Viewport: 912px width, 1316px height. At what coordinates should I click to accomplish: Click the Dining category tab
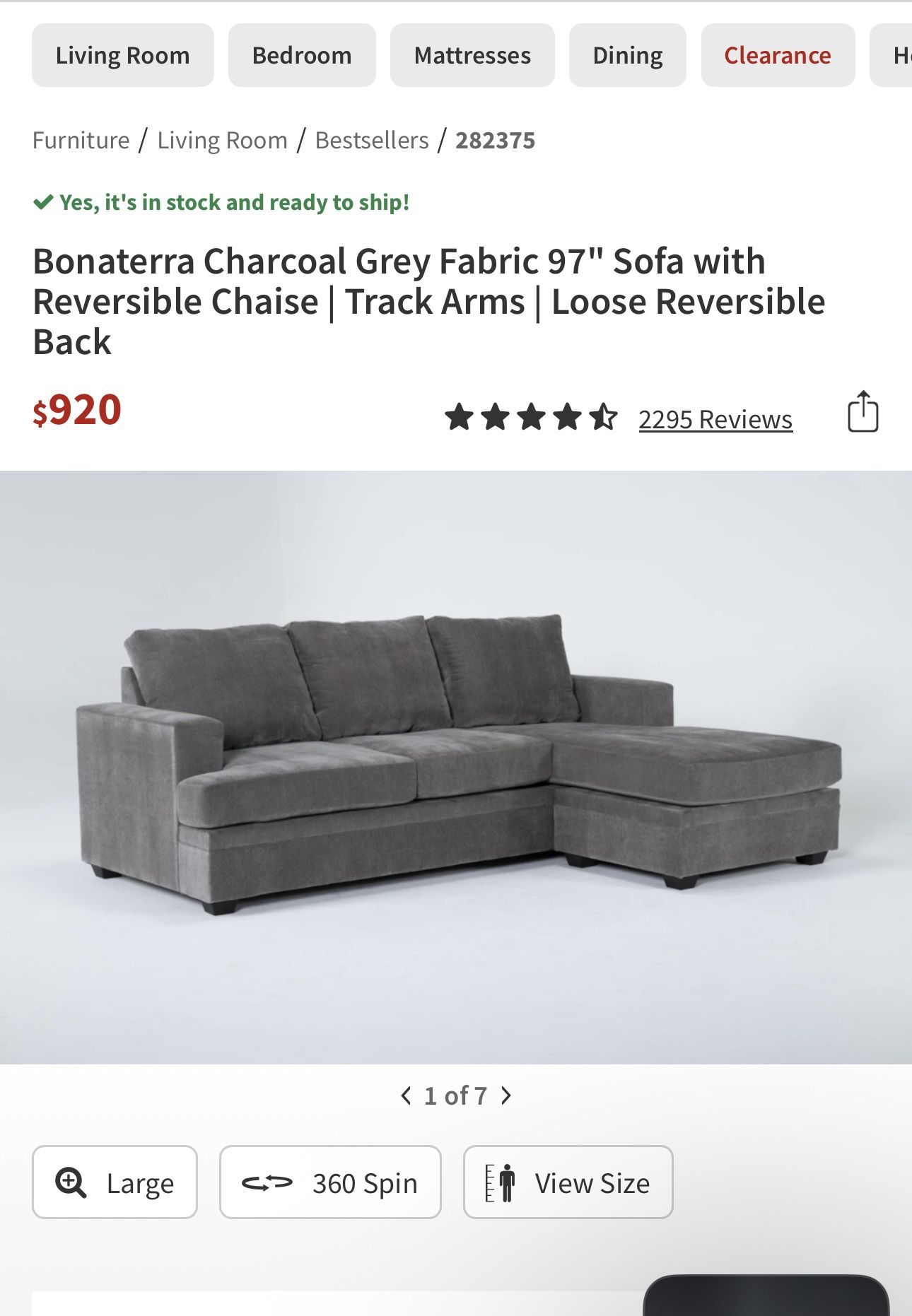(x=627, y=55)
